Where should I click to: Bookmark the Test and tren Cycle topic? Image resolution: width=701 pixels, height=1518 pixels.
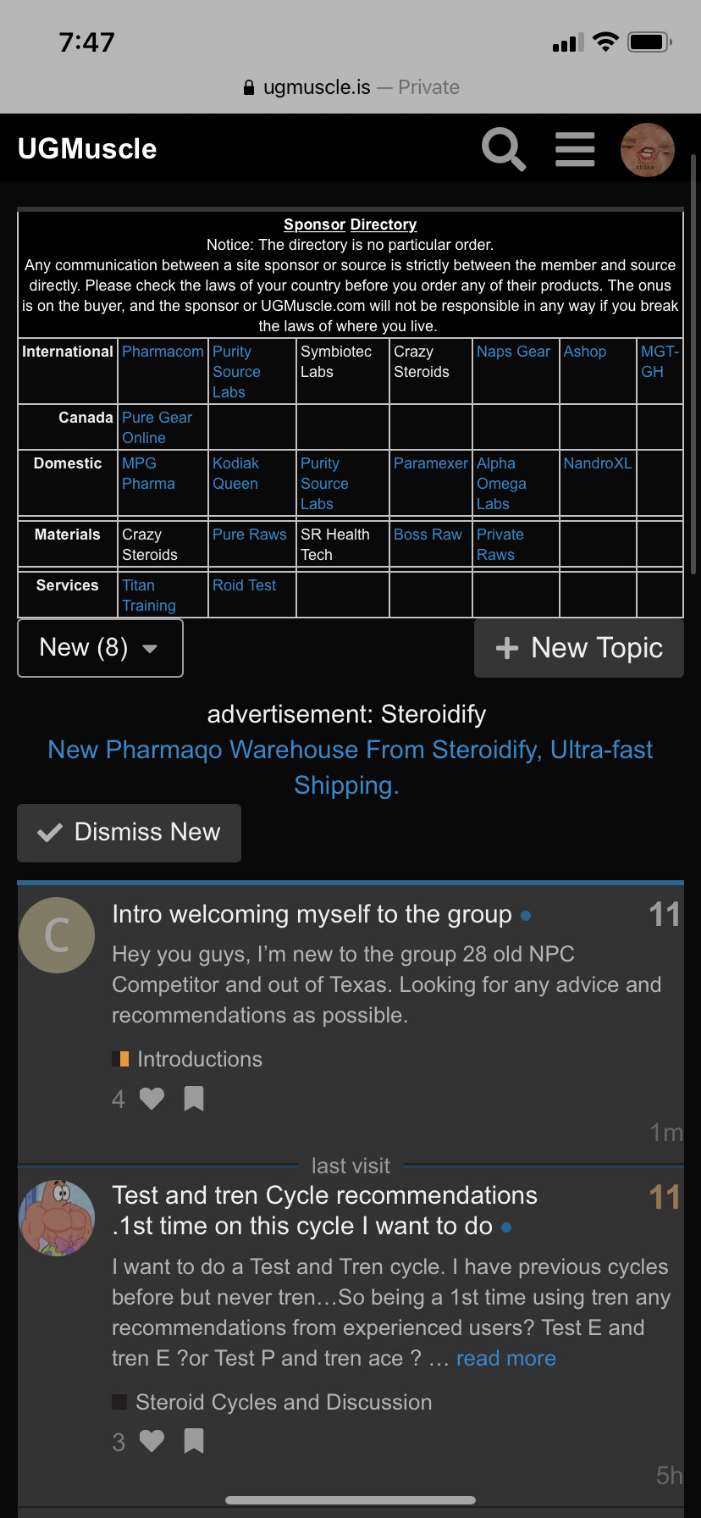coord(194,1441)
